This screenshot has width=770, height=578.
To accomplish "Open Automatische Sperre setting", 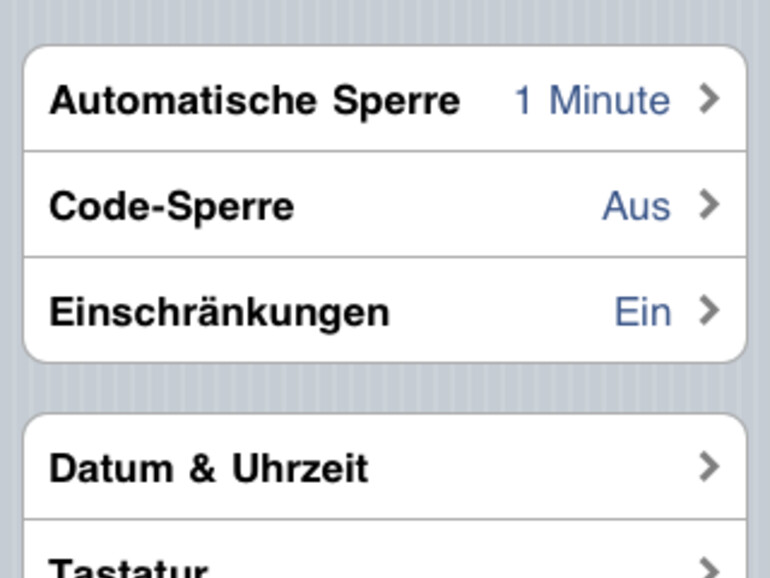I will click(x=384, y=100).
